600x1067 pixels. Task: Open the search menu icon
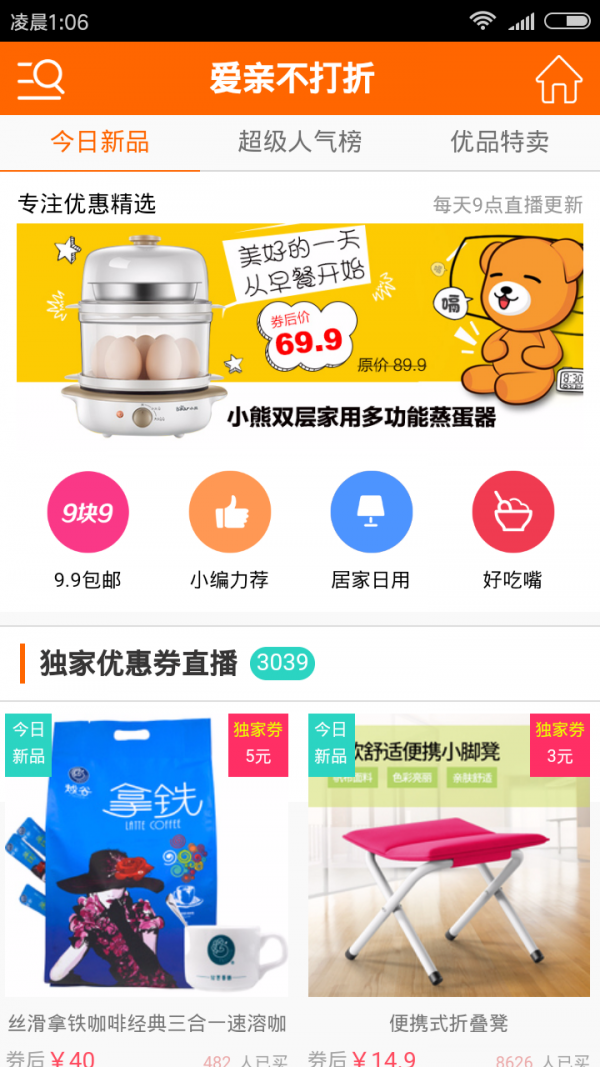point(41,79)
